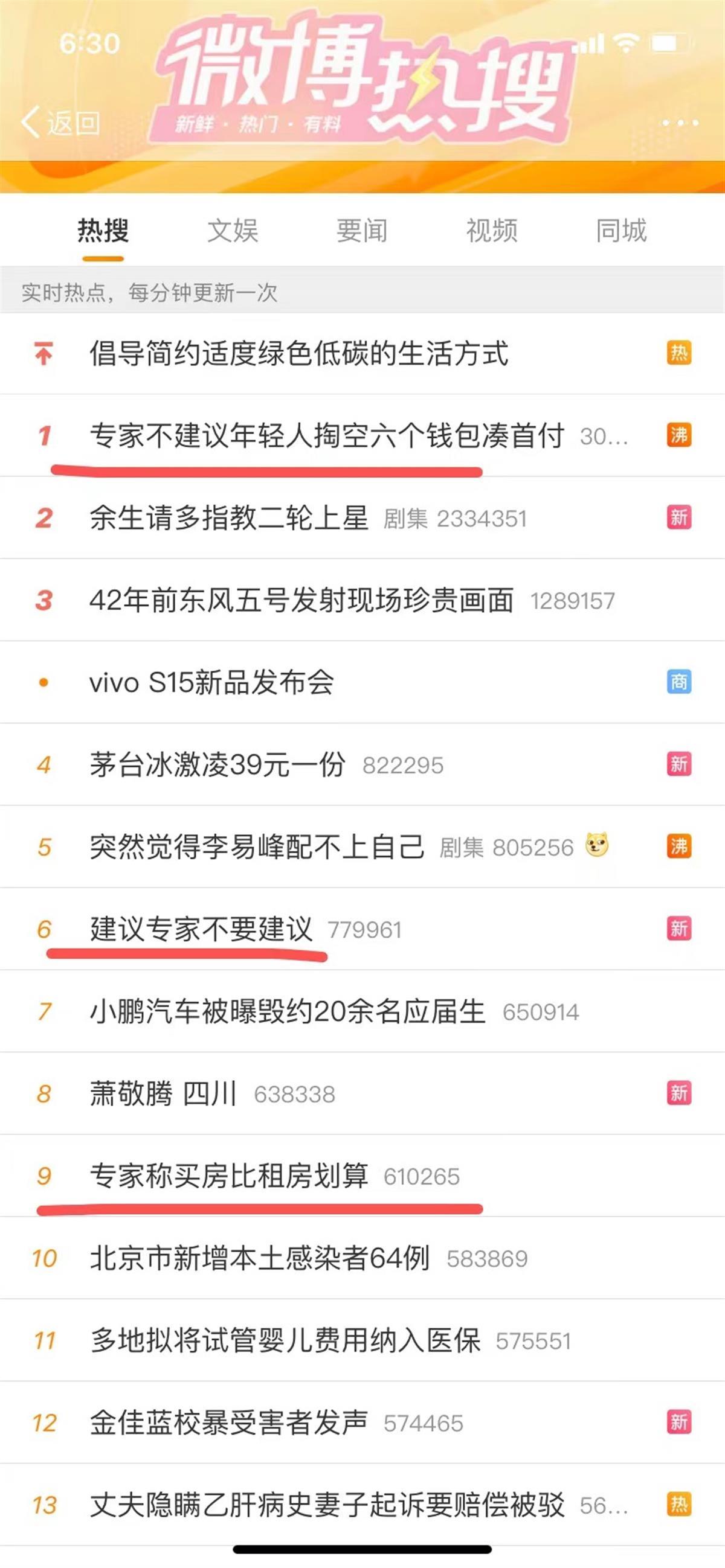The image size is (725, 1568).
Task: Open the more options ellipsis icon
Action: tap(678, 122)
